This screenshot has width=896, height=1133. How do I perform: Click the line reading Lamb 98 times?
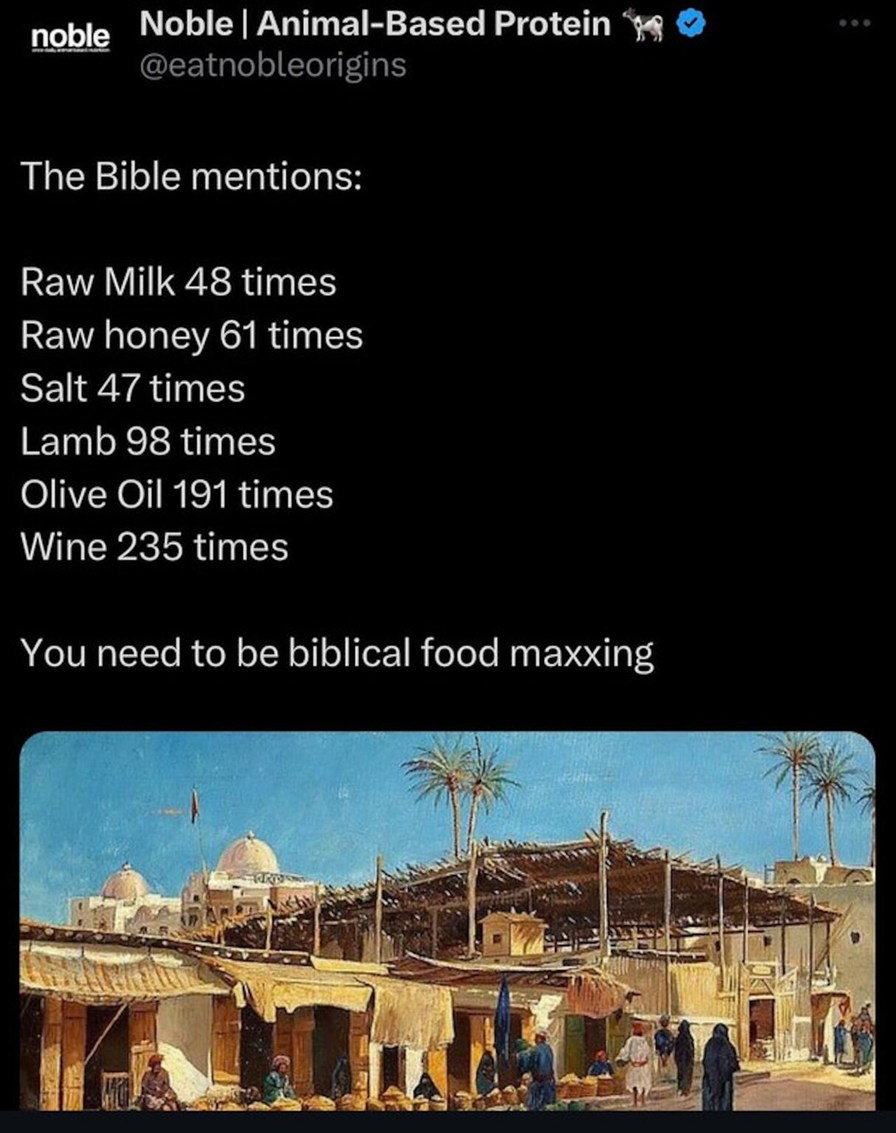(150, 441)
